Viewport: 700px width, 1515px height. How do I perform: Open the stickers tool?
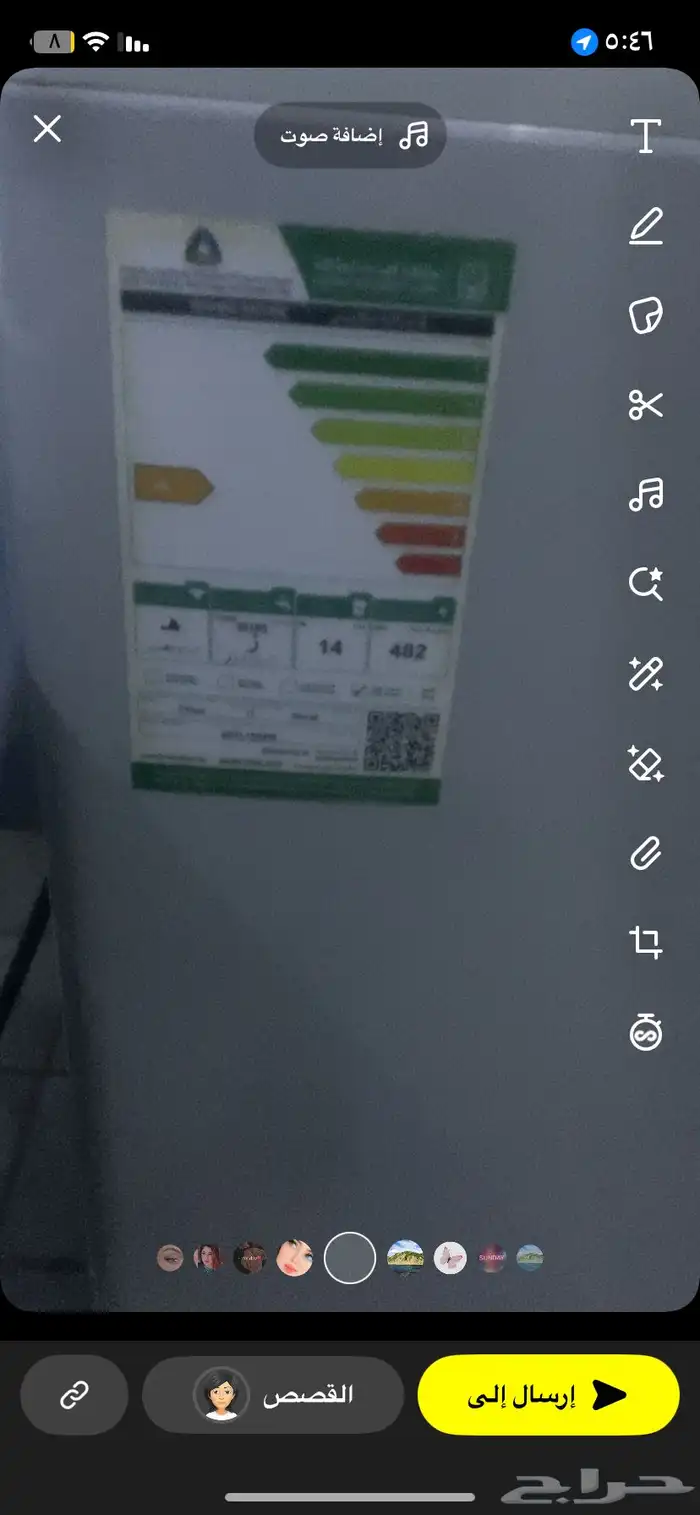[x=646, y=316]
